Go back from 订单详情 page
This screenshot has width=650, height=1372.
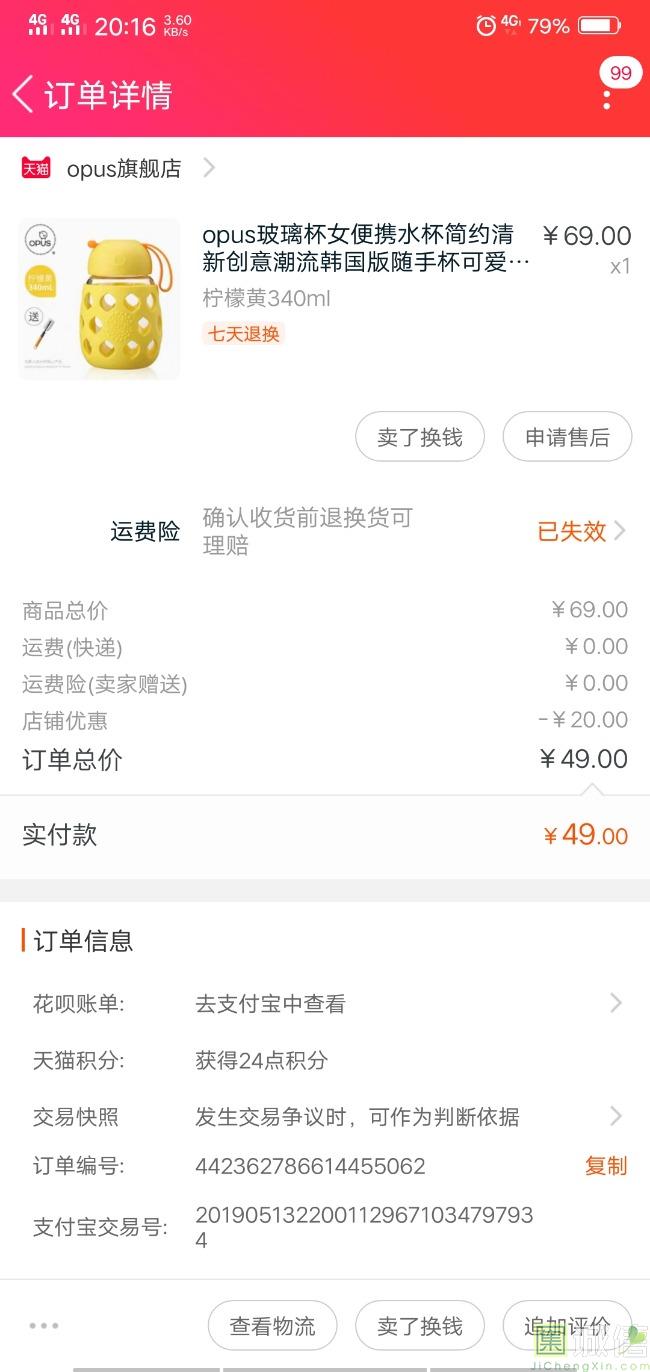[x=24, y=94]
